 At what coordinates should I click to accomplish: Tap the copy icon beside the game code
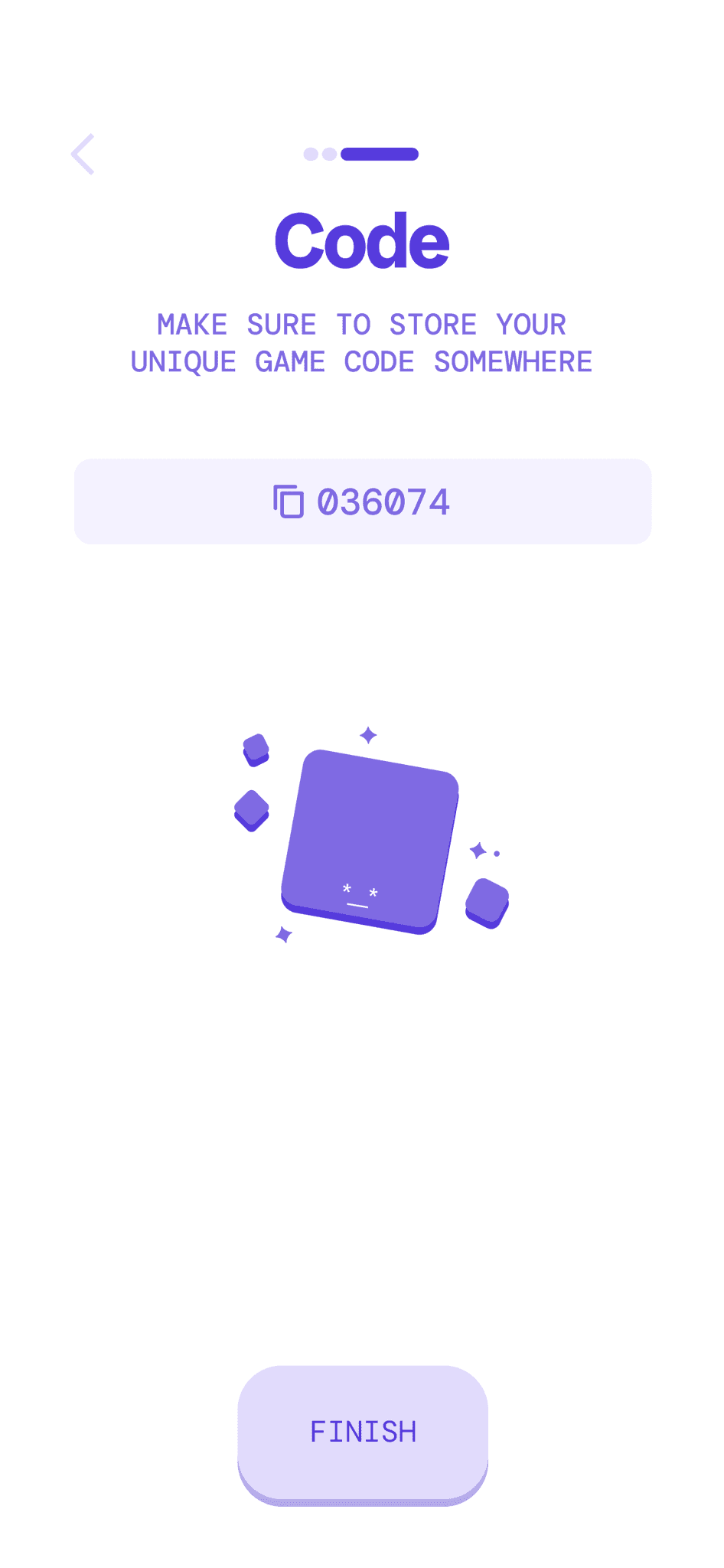point(287,501)
